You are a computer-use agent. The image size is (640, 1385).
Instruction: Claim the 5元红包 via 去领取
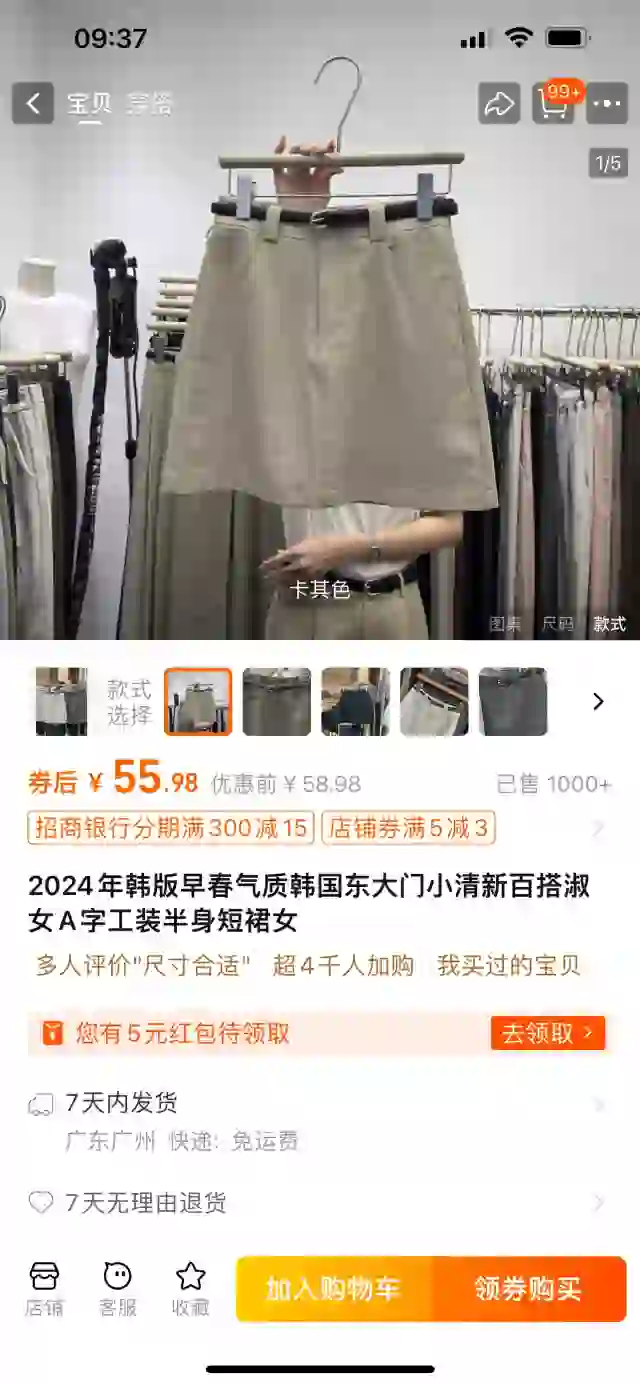pos(547,1033)
